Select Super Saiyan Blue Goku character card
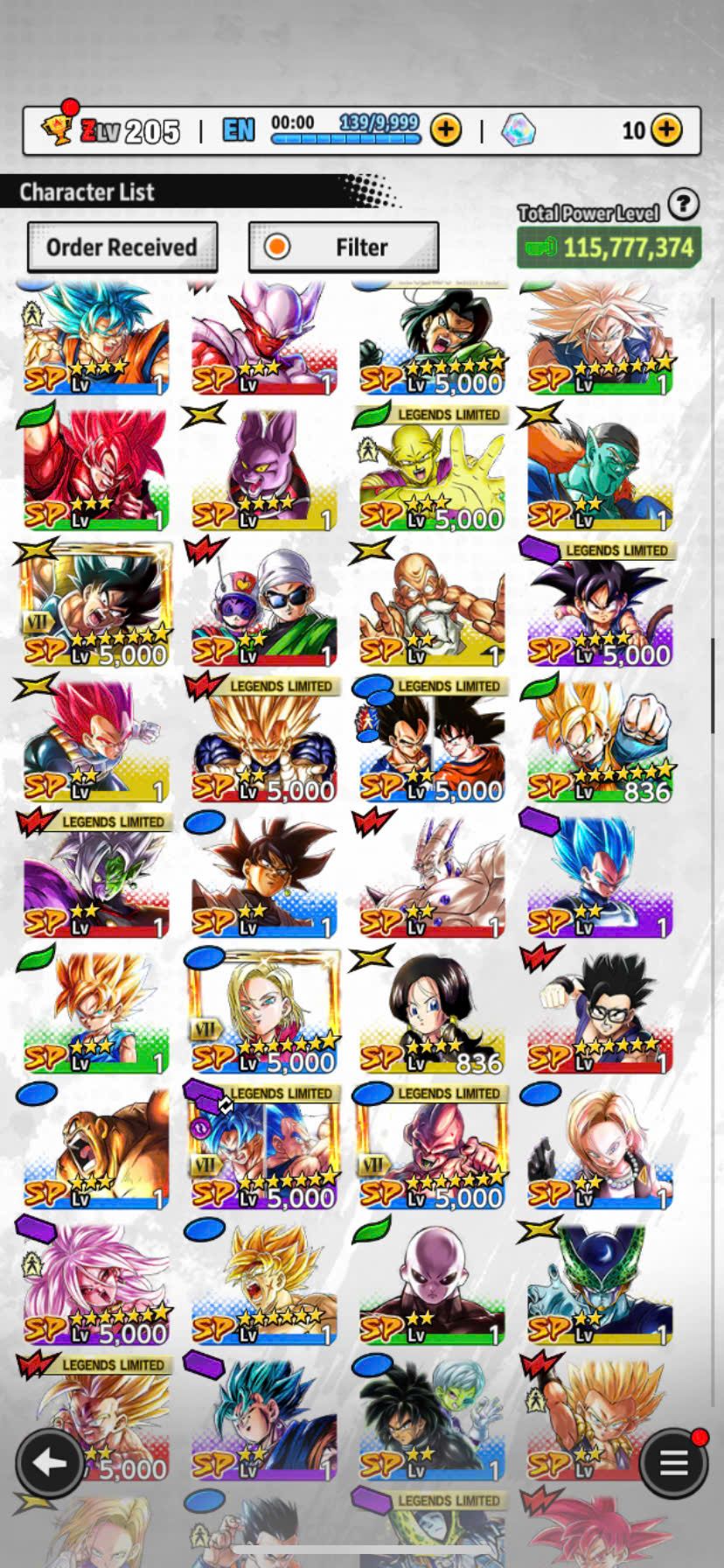This screenshot has height=1568, width=724. coord(96,339)
